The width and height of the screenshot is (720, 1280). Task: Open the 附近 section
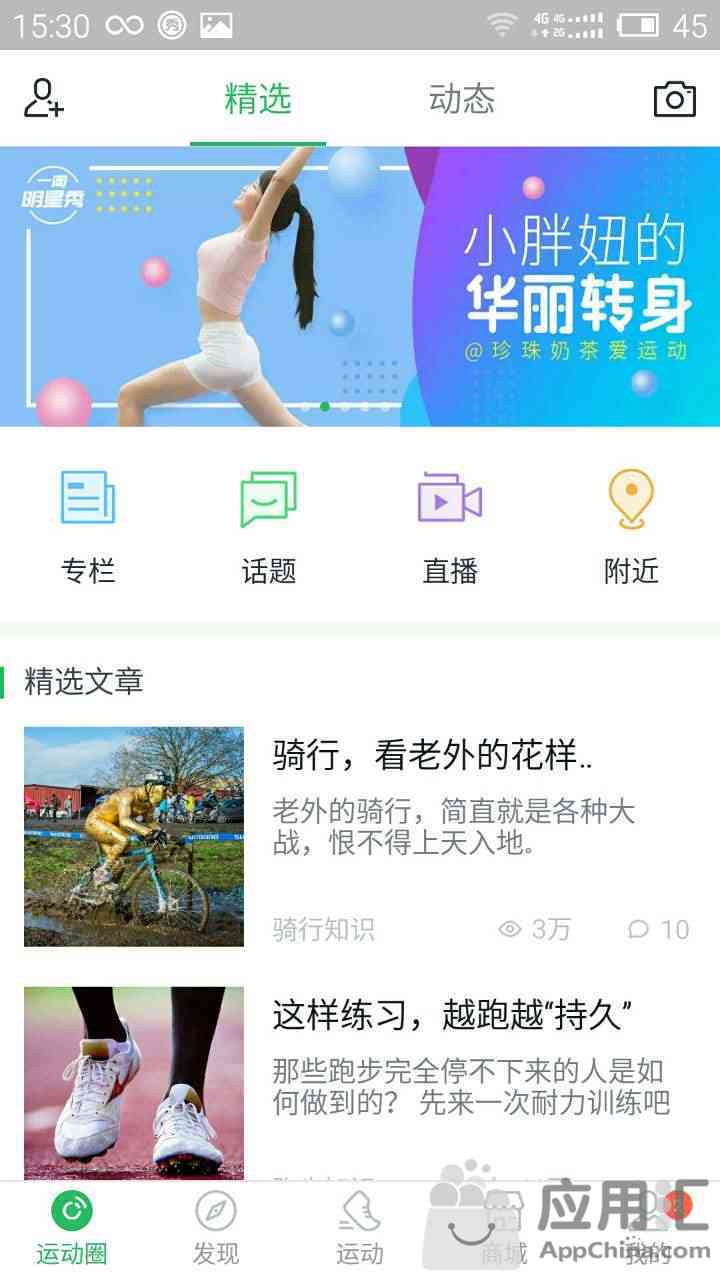coord(631,527)
